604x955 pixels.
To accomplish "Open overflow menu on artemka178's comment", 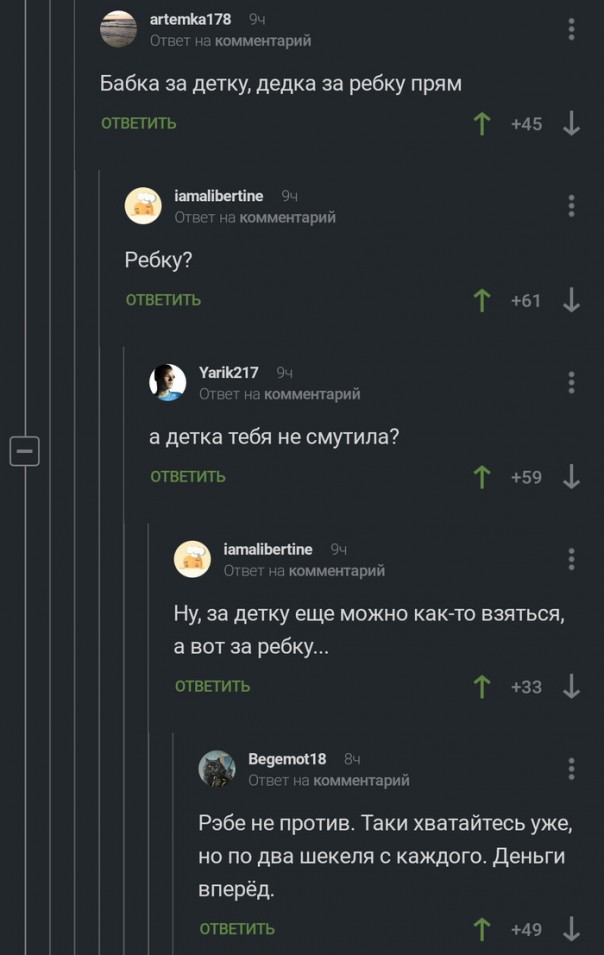I will [572, 29].
